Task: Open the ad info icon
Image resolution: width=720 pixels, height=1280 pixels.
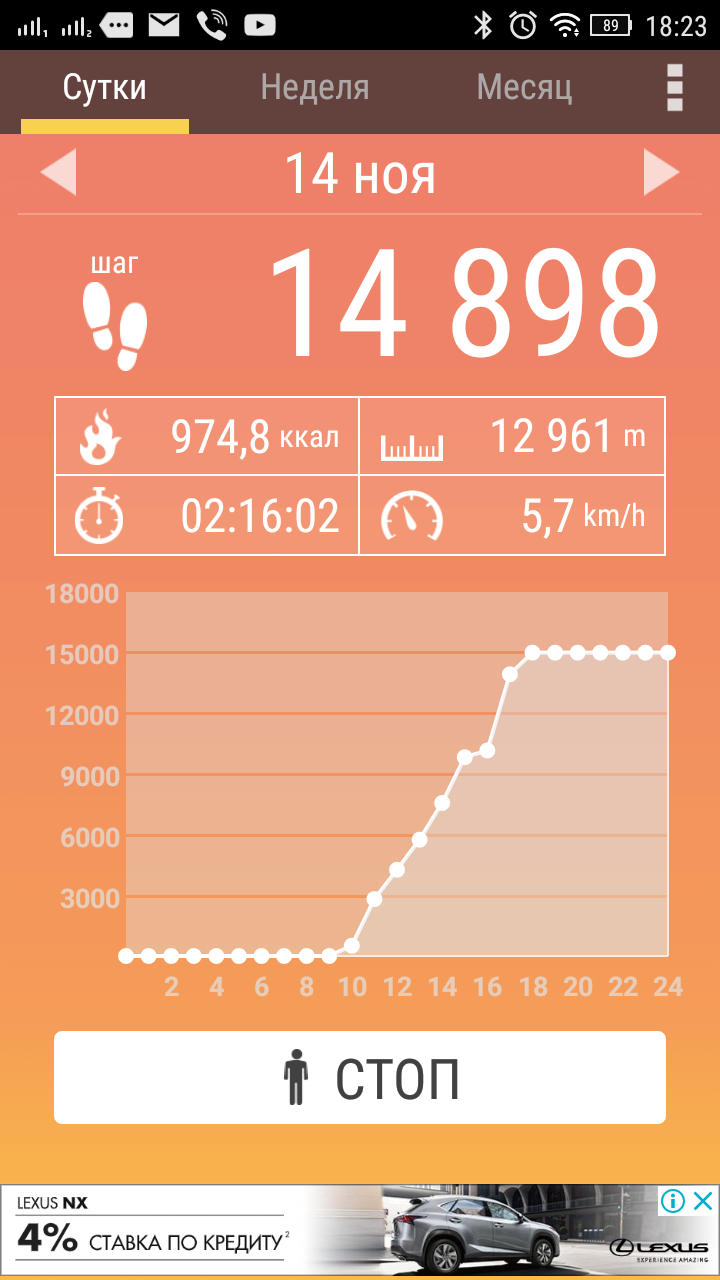Action: click(673, 1200)
